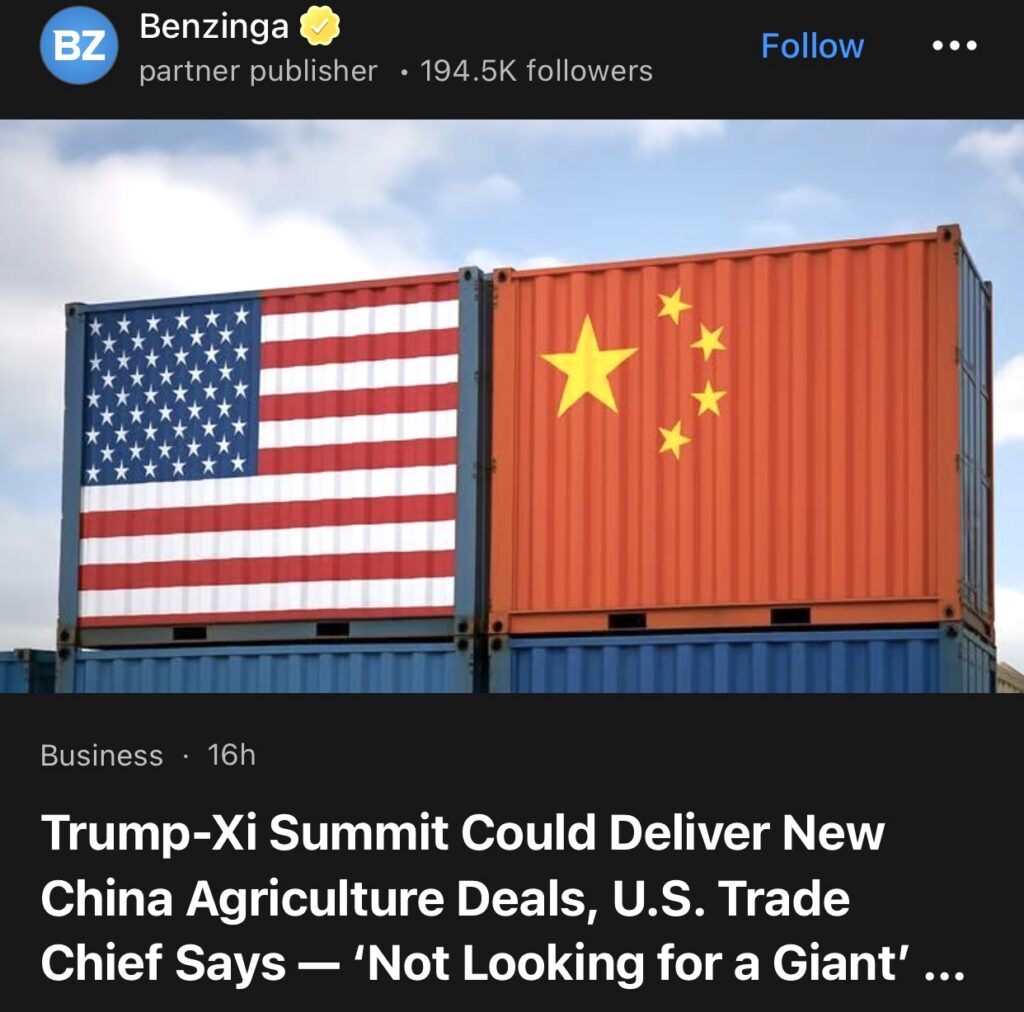
Task: Open the three-dot overflow menu
Action: [x=954, y=46]
